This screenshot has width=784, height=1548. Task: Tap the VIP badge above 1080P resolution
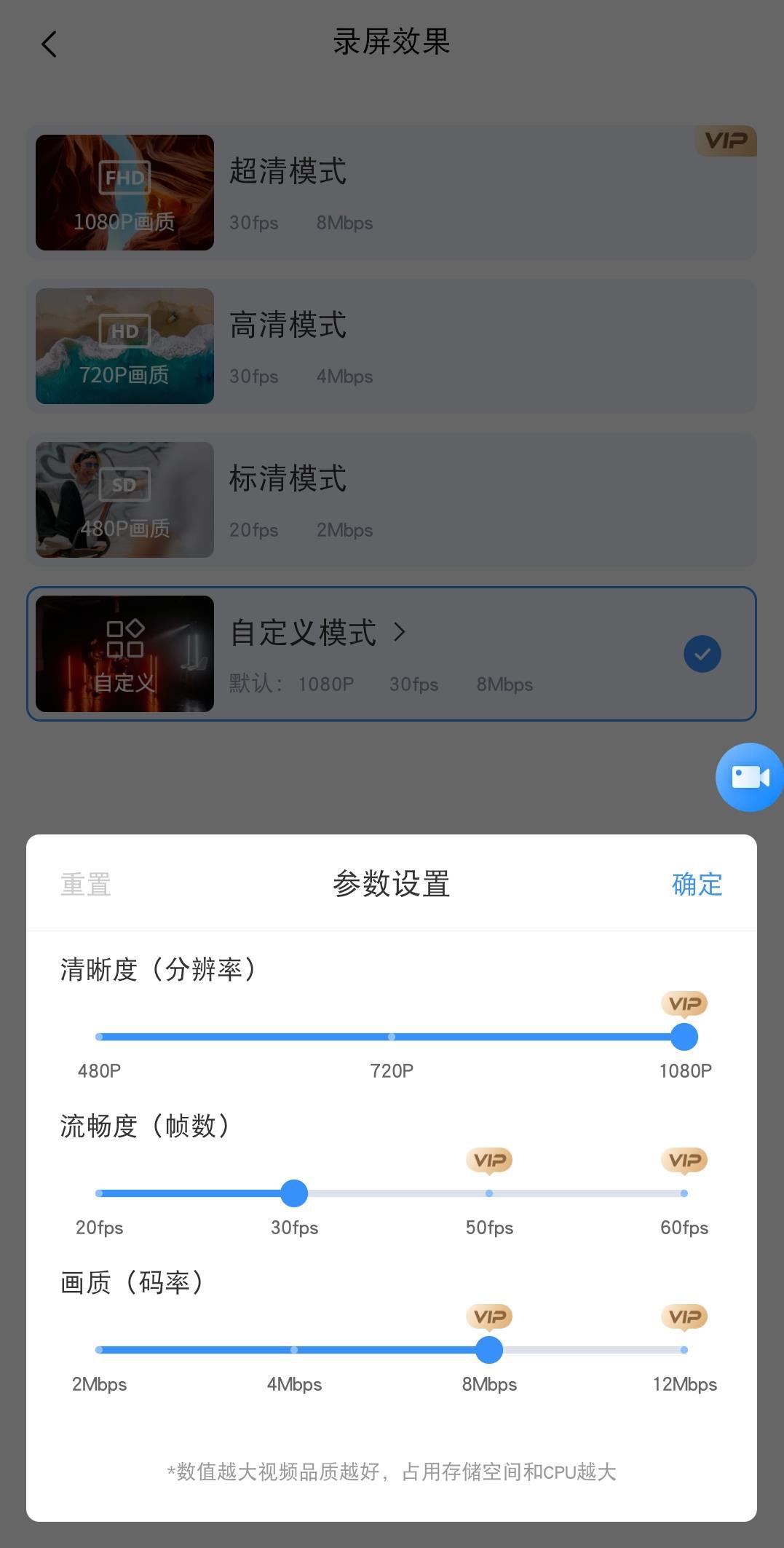pyautogui.click(x=684, y=1003)
